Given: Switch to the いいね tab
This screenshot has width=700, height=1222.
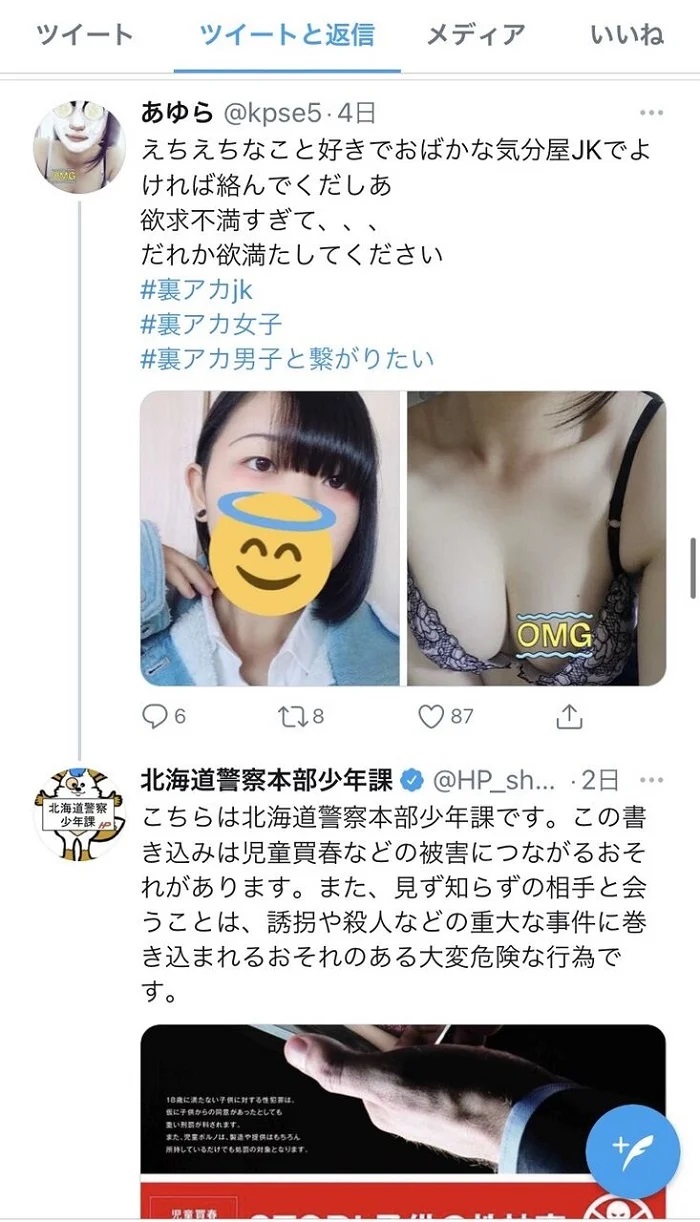Looking at the screenshot, I should 627,35.
